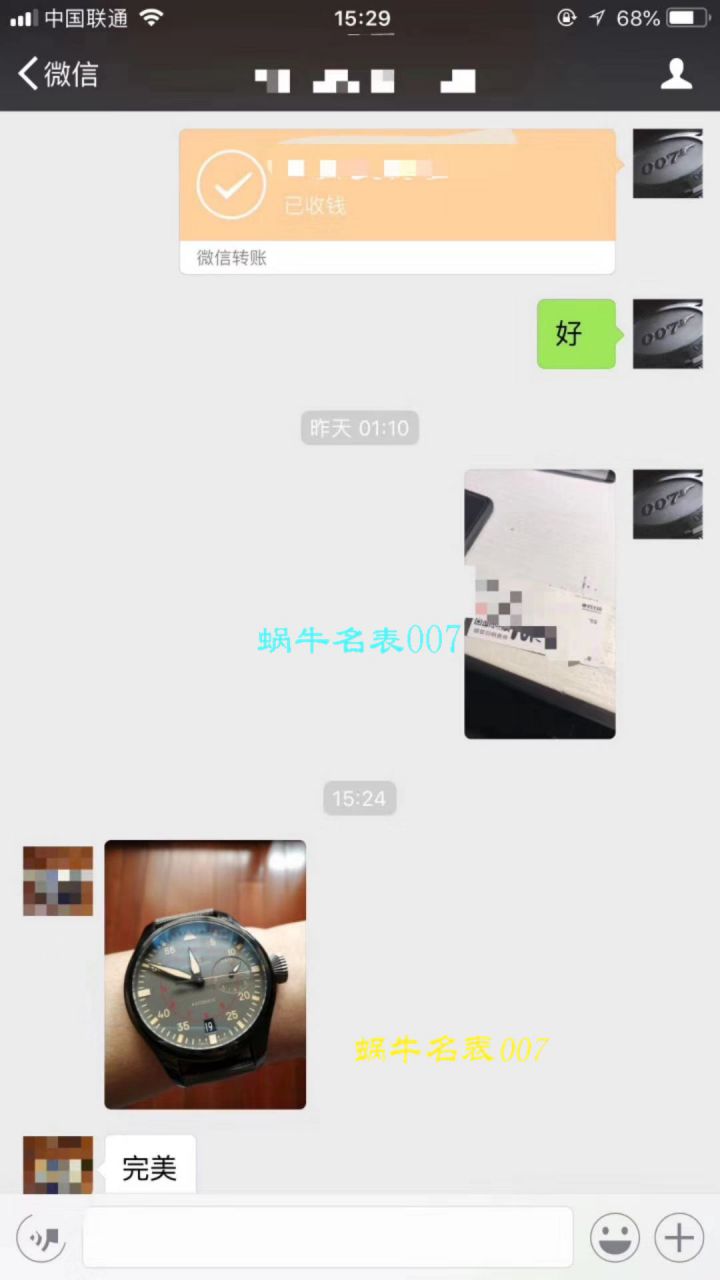This screenshot has width=720, height=1280.
Task: Open the receipt photo sent at 昨天 01:10
Action: pyautogui.click(x=539, y=604)
